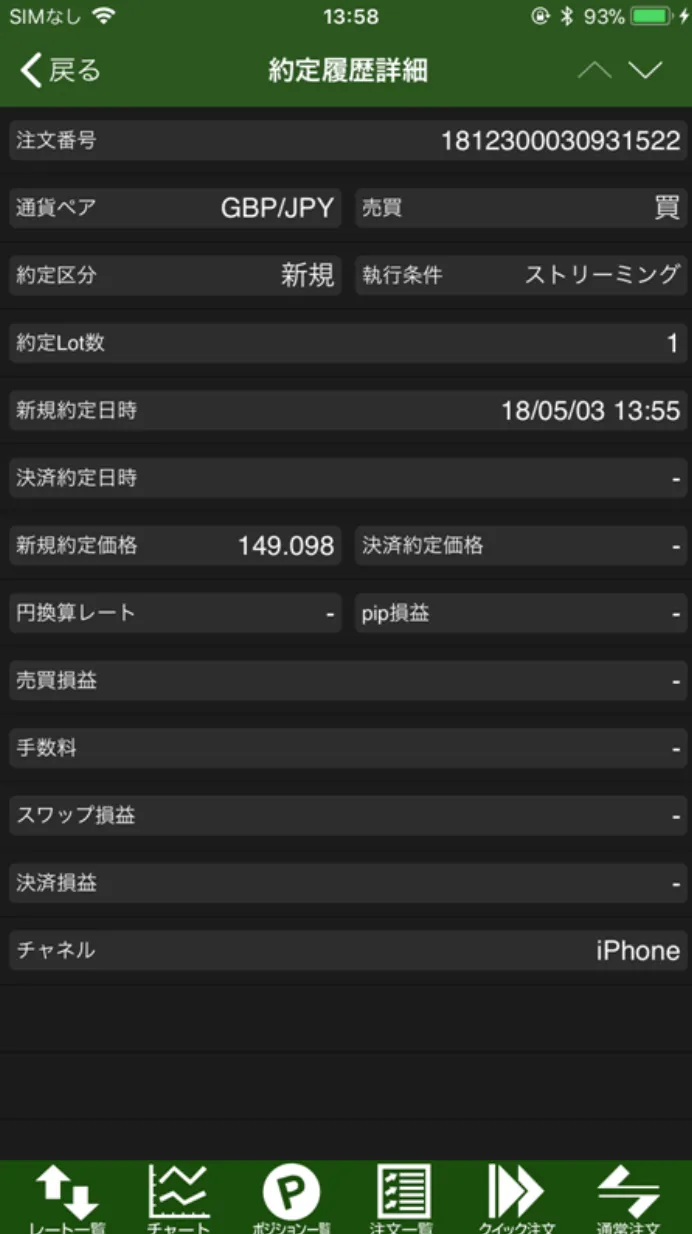
Task: Show the next record with the down arrow
Action: click(646, 70)
